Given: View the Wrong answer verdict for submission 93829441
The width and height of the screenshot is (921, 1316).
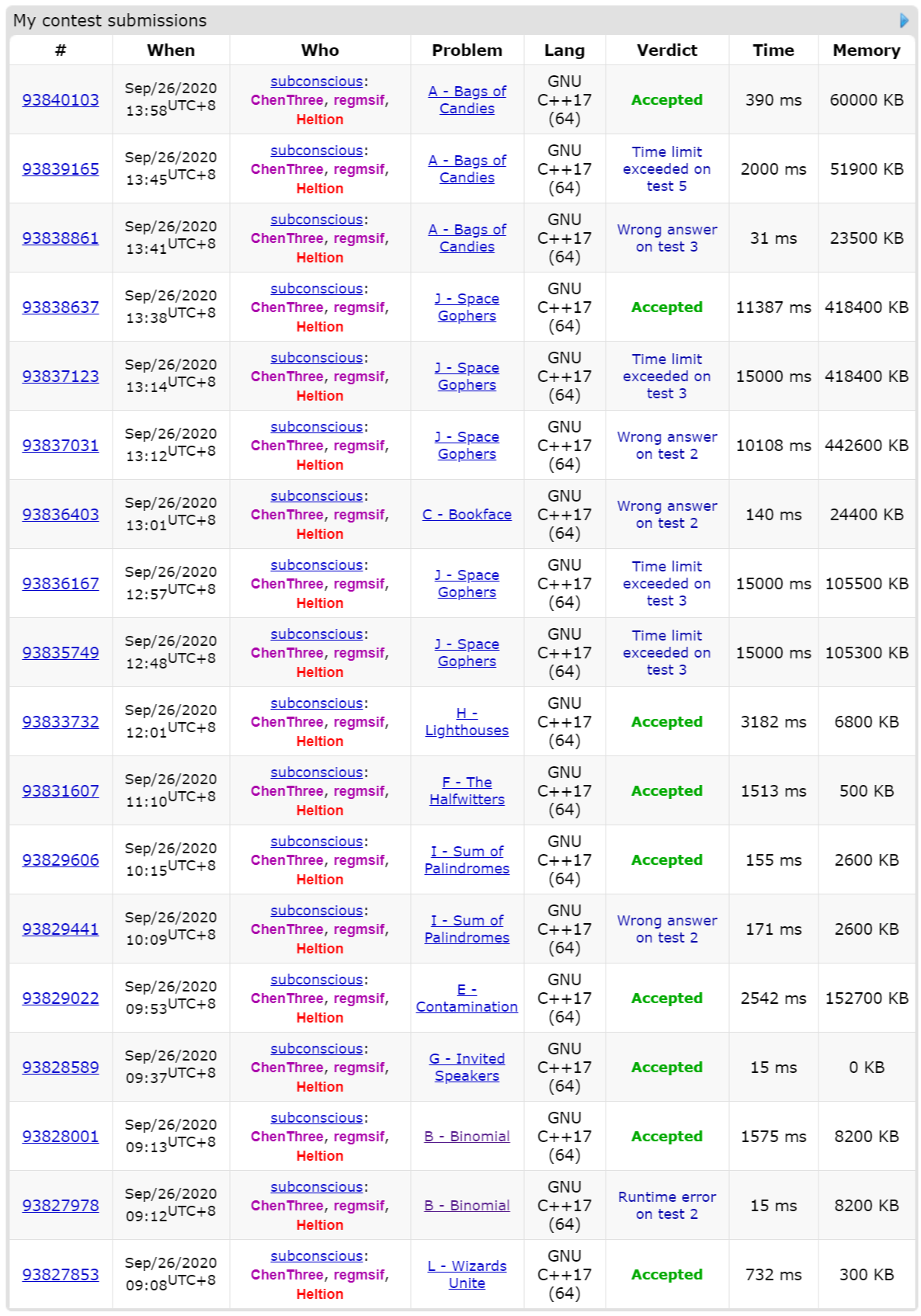Looking at the screenshot, I should point(667,929).
